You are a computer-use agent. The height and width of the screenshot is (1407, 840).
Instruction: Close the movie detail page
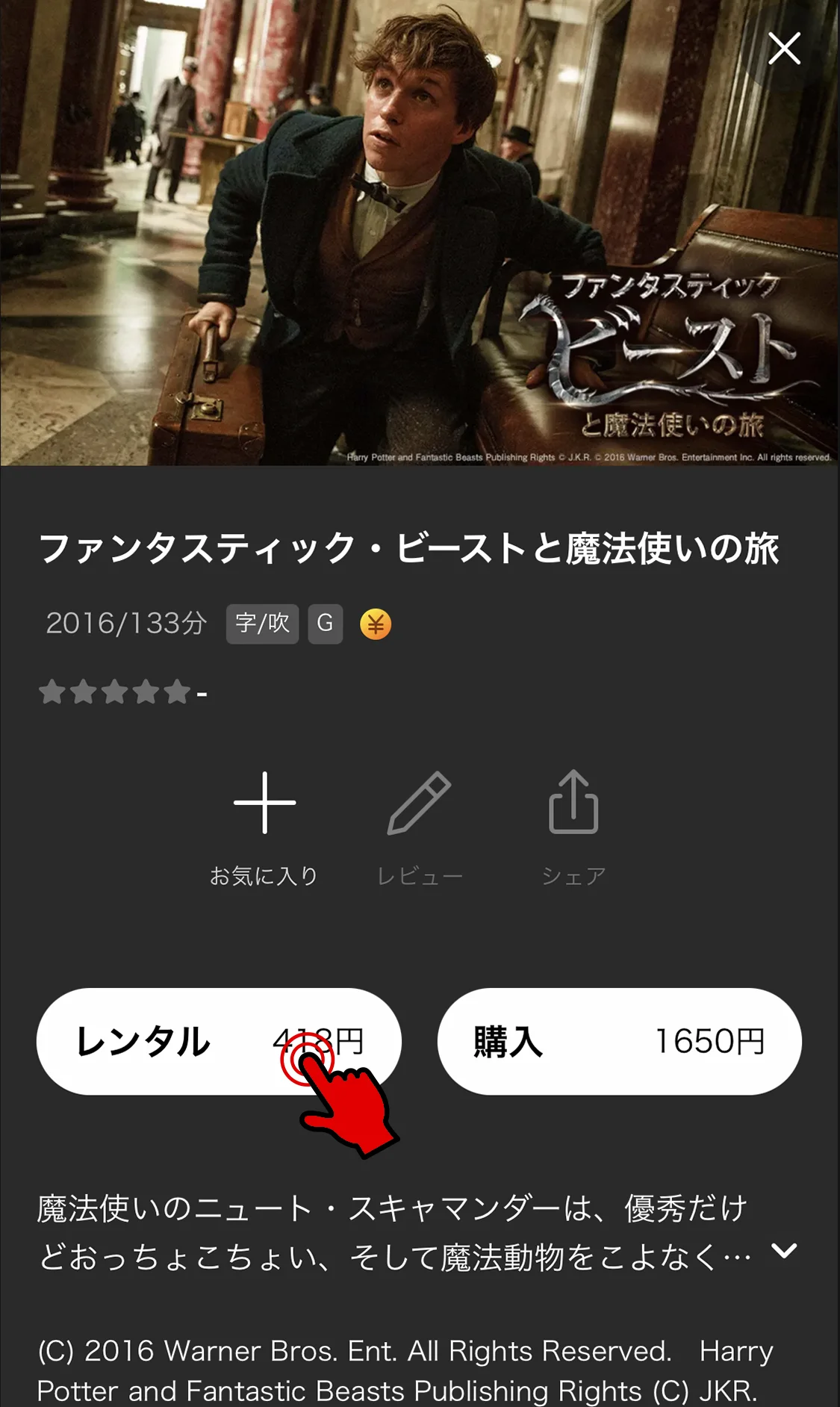(784, 49)
